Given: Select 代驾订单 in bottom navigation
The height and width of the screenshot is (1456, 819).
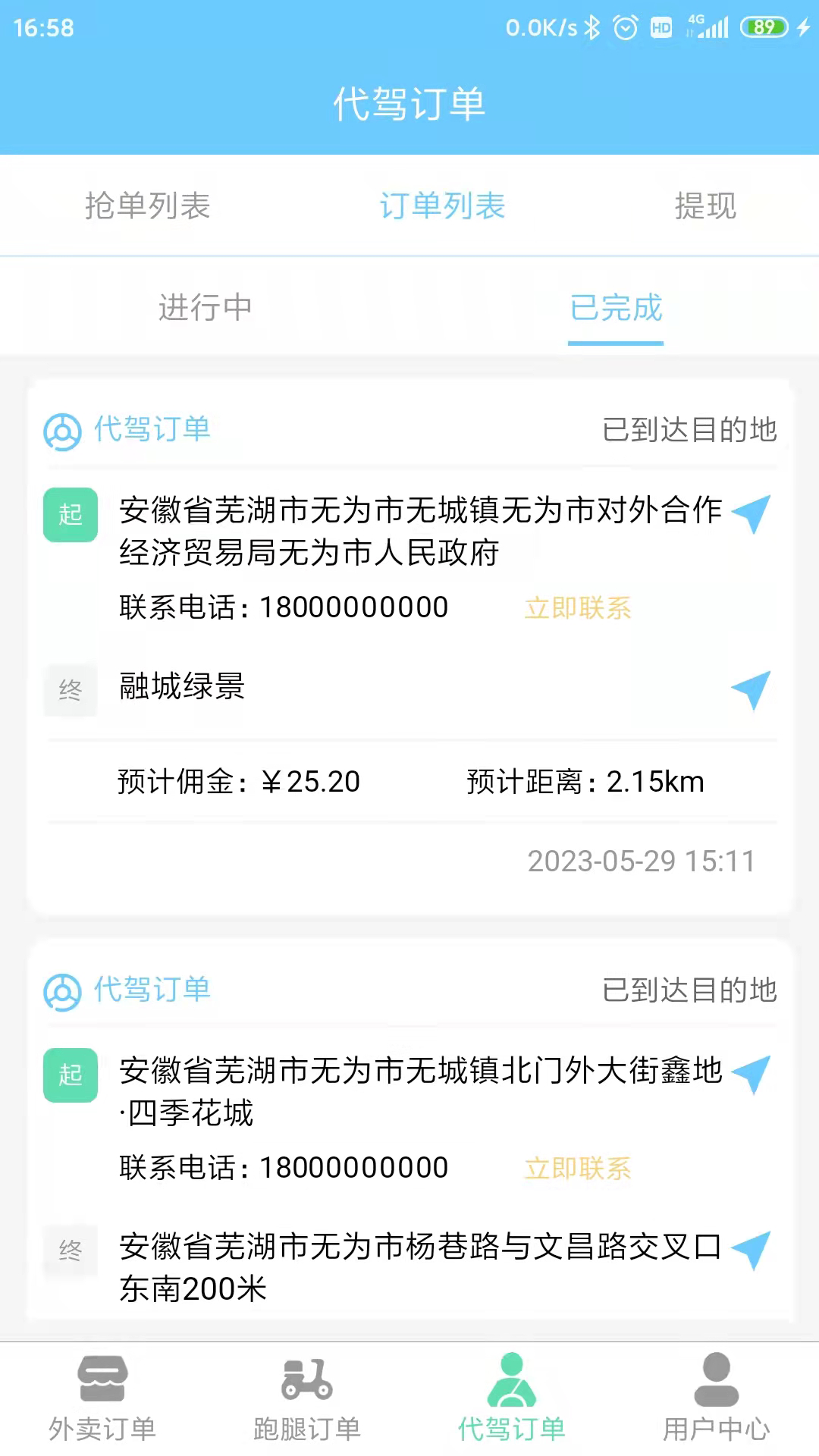Looking at the screenshot, I should 512,1399.
